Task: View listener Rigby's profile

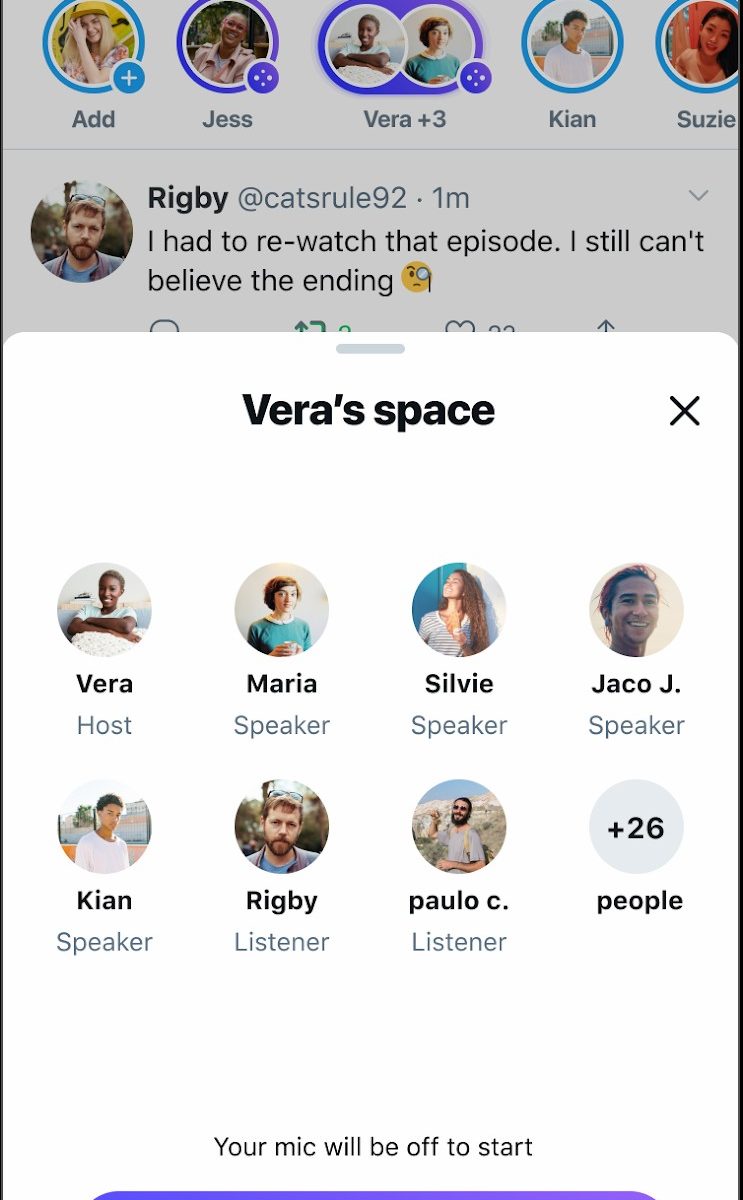Action: (x=281, y=826)
